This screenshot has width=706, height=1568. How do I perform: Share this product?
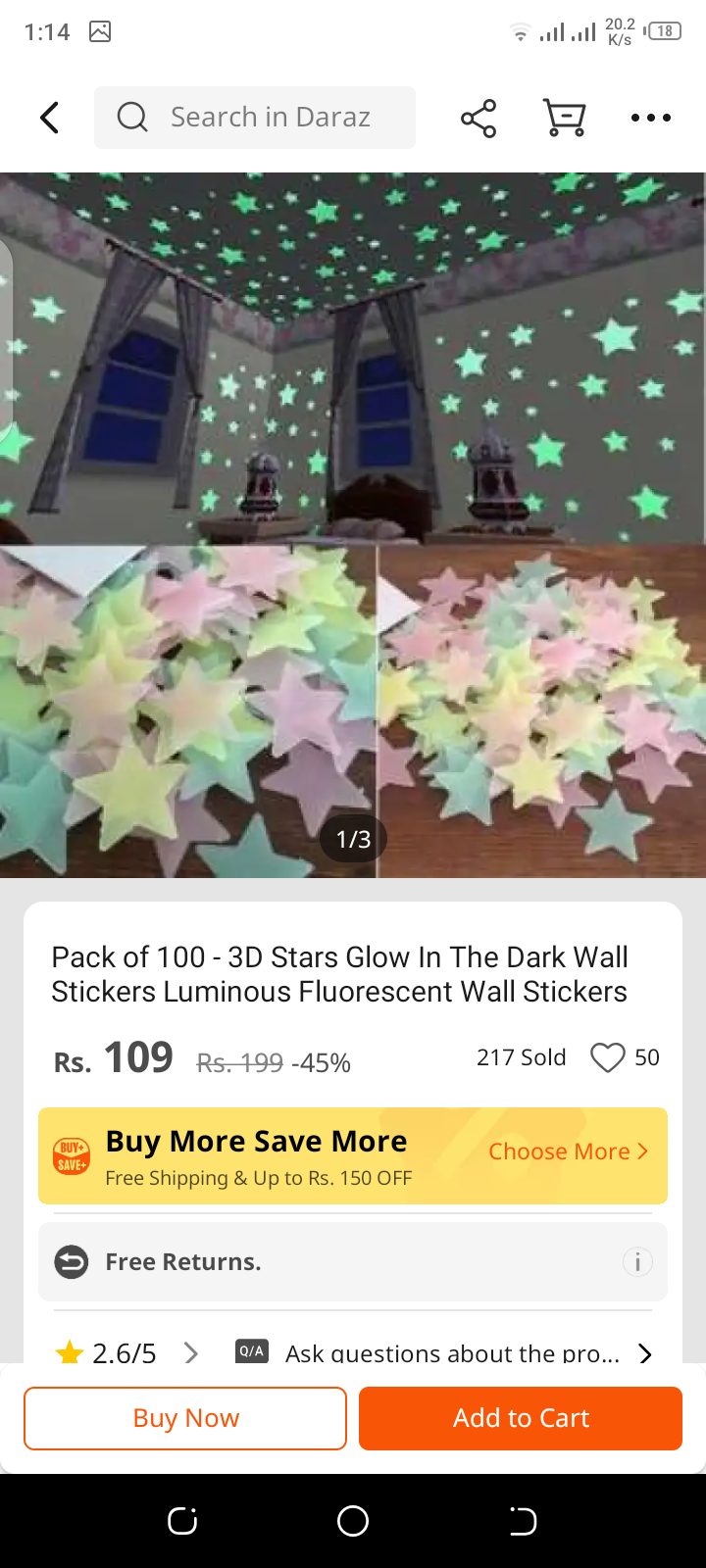[x=479, y=118]
